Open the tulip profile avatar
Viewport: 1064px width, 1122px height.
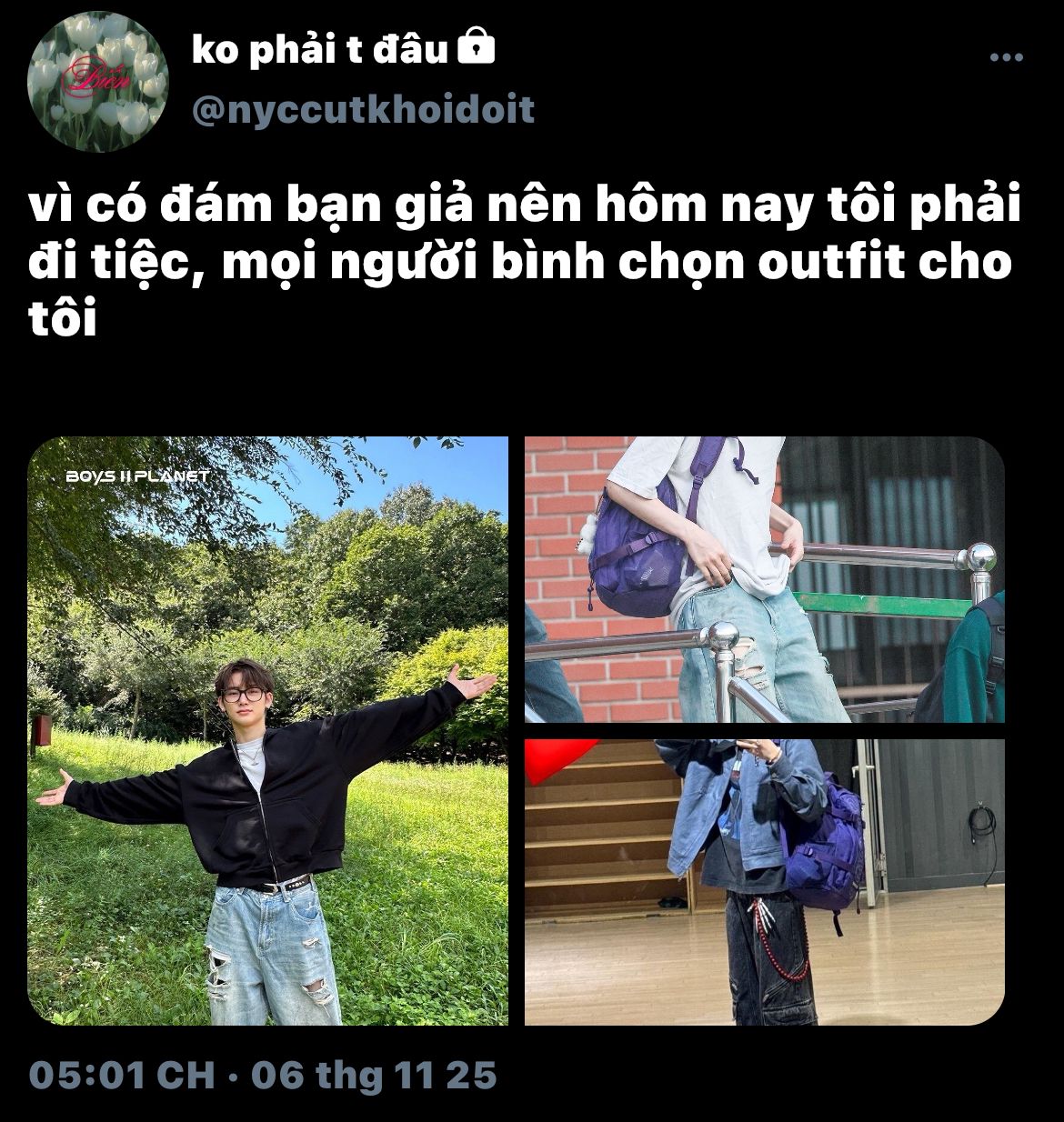97,81
